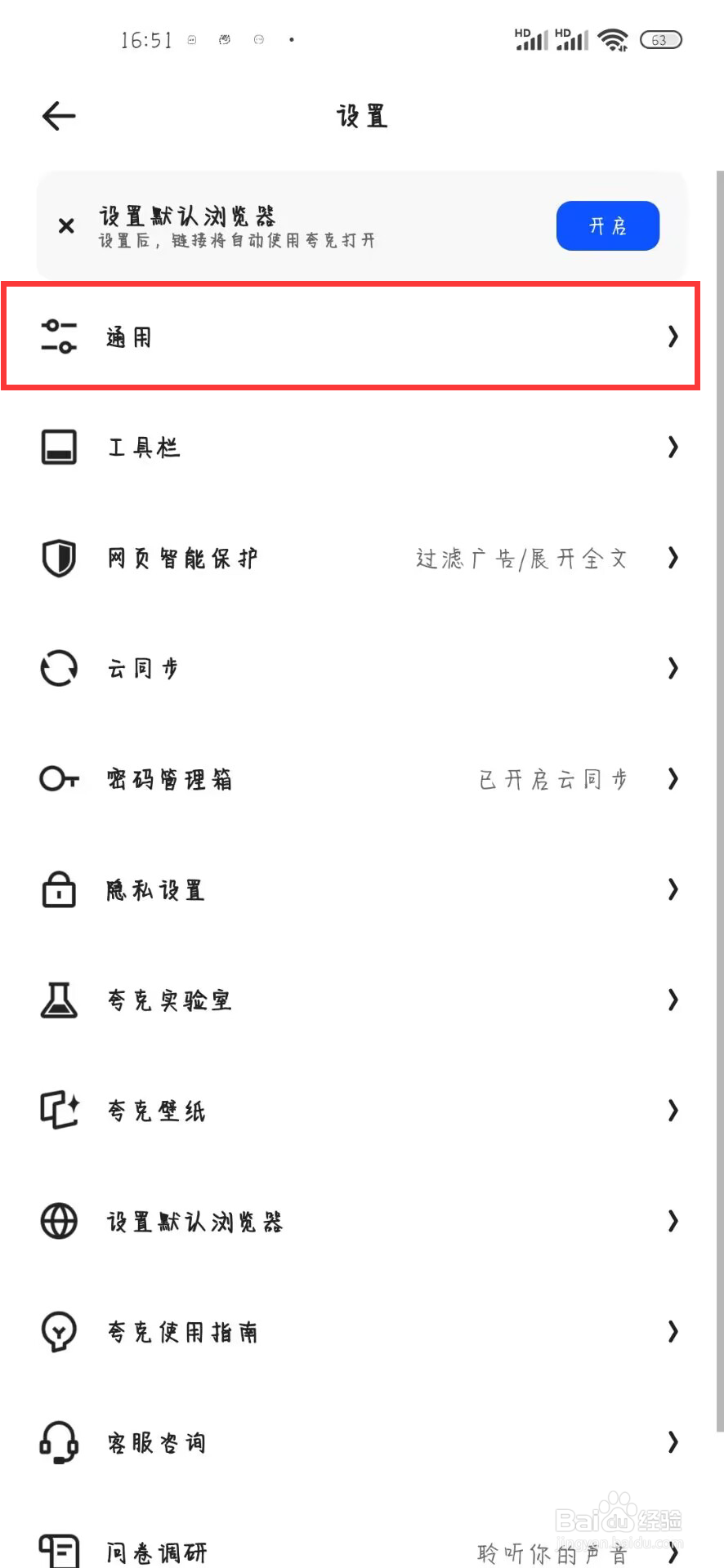Image resolution: width=724 pixels, height=1568 pixels.
Task: Select the key icon beside 密码管理箱
Action: pyautogui.click(x=58, y=779)
